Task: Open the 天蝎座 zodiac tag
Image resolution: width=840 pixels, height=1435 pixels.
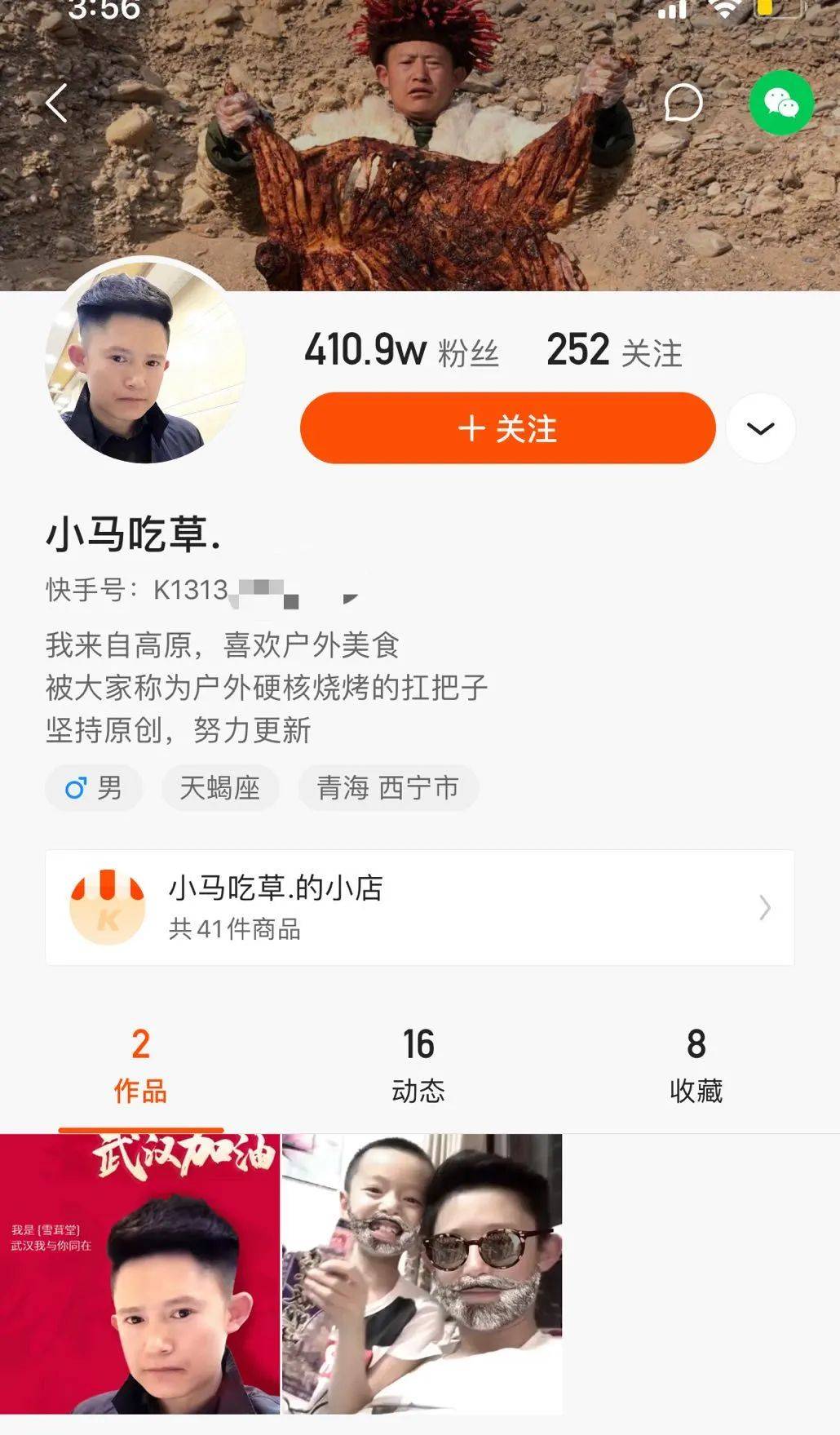Action: [x=221, y=788]
